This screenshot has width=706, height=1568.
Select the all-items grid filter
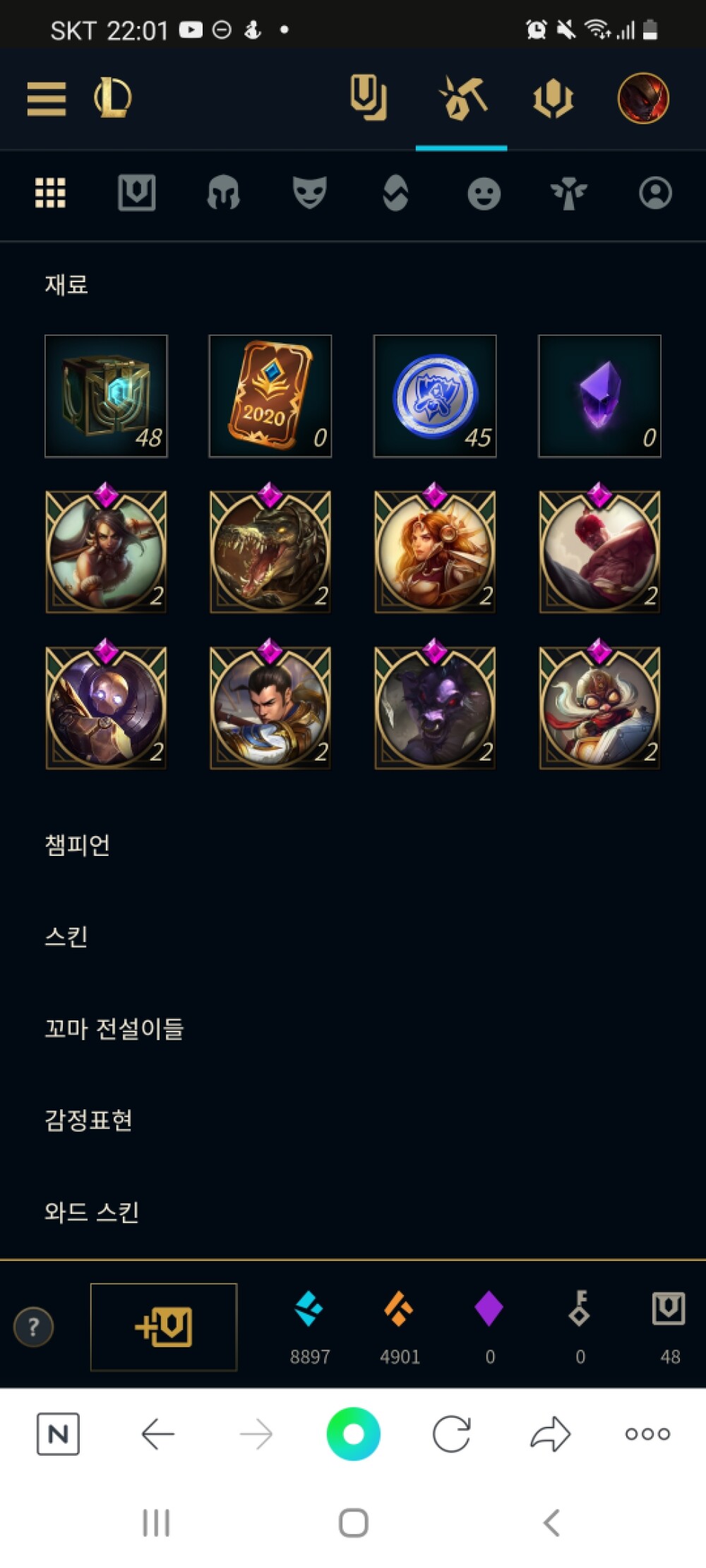pyautogui.click(x=50, y=193)
